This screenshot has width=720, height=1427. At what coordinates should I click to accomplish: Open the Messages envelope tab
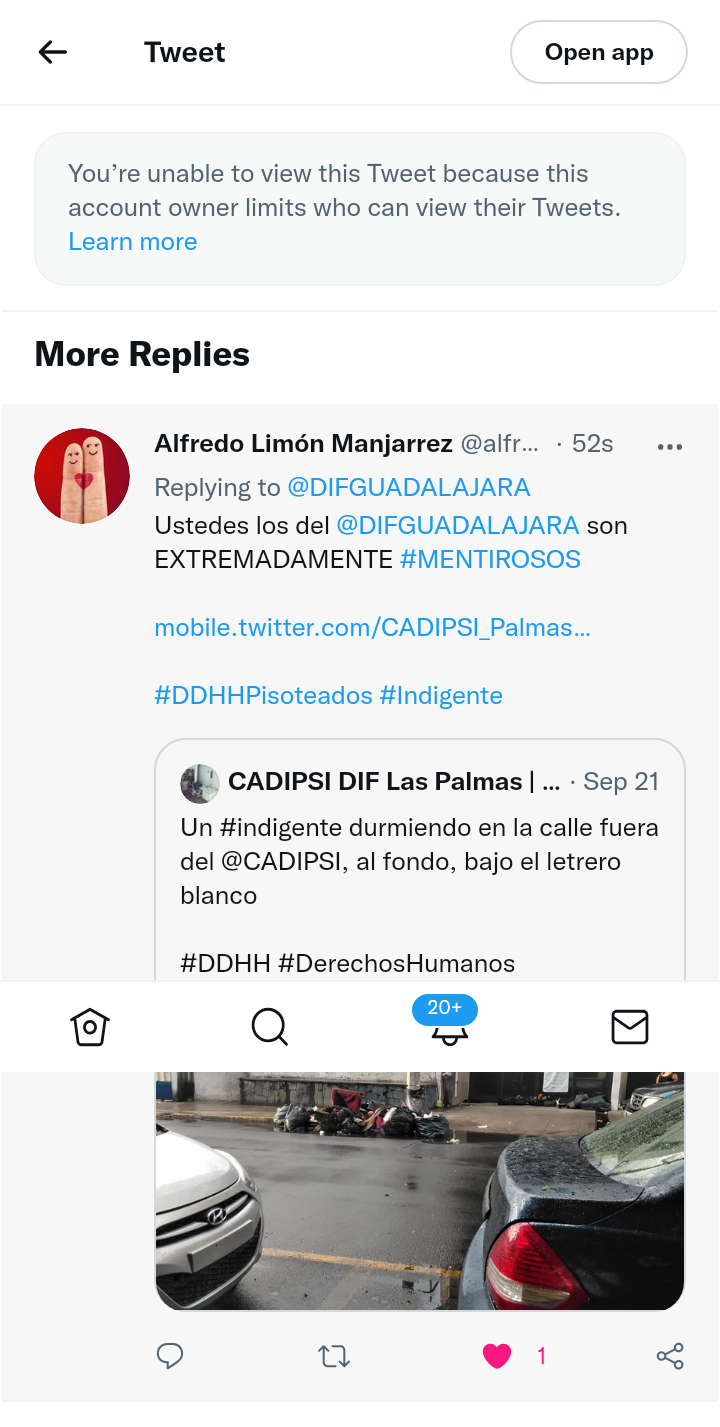[630, 1027]
